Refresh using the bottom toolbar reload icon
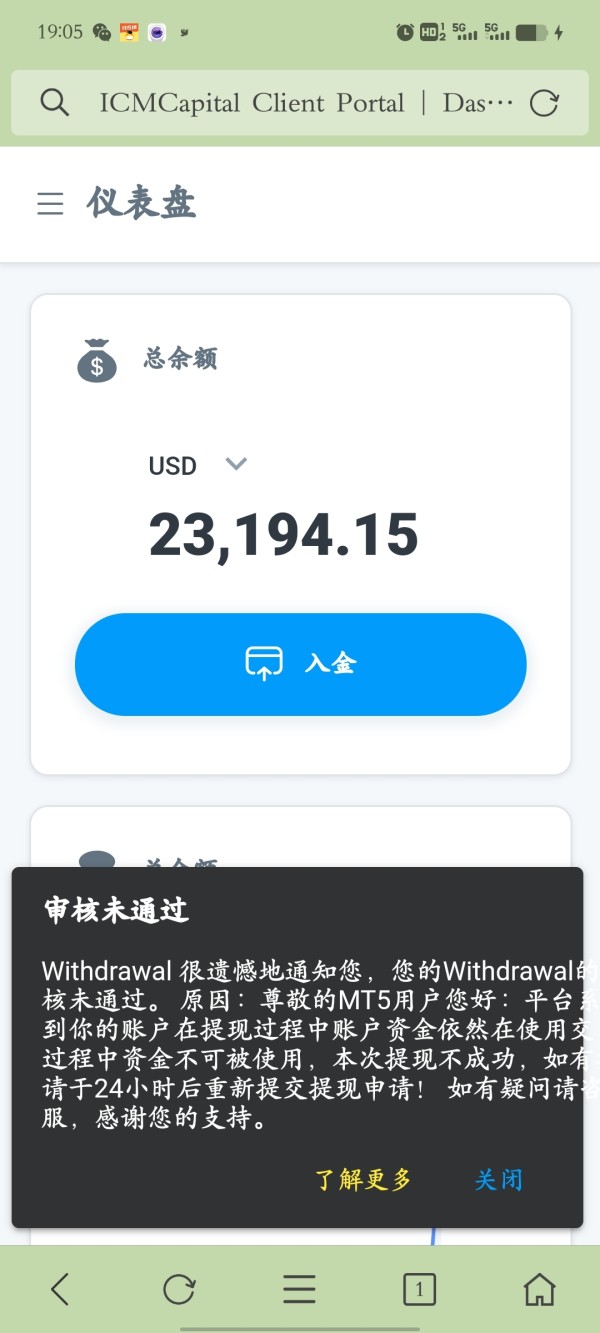The width and height of the screenshot is (600, 1333). [x=179, y=1290]
